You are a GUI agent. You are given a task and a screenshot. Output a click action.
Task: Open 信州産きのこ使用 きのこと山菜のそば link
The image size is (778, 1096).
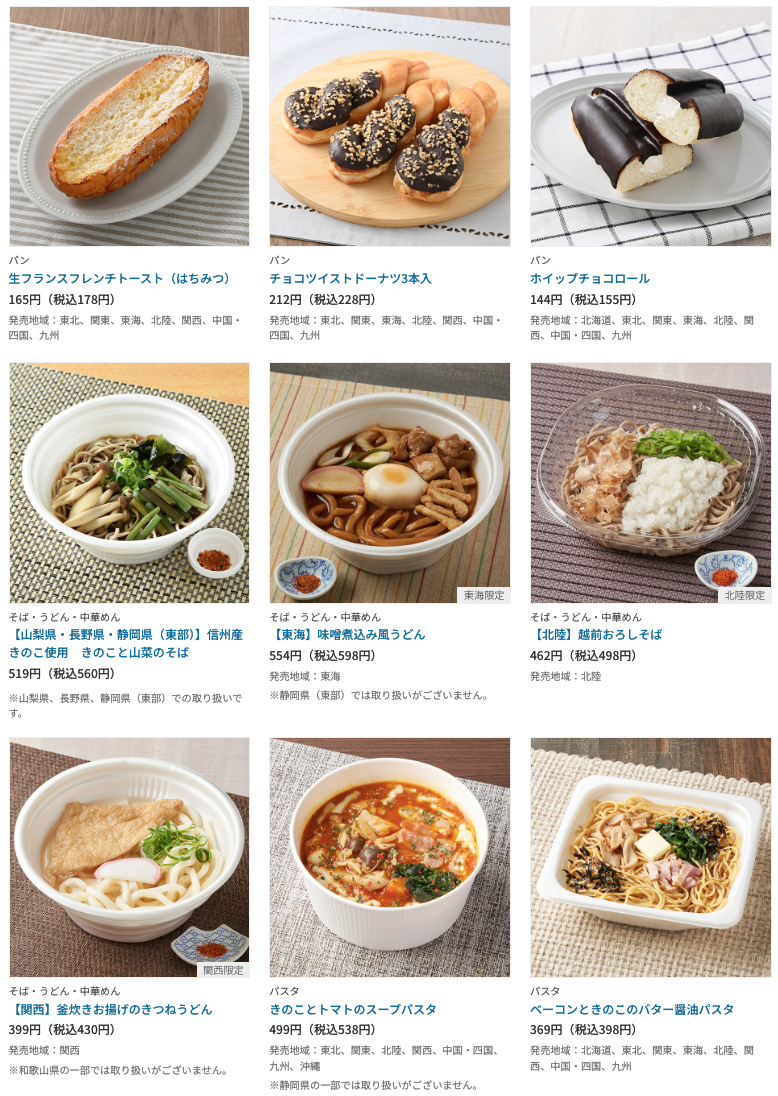point(126,643)
